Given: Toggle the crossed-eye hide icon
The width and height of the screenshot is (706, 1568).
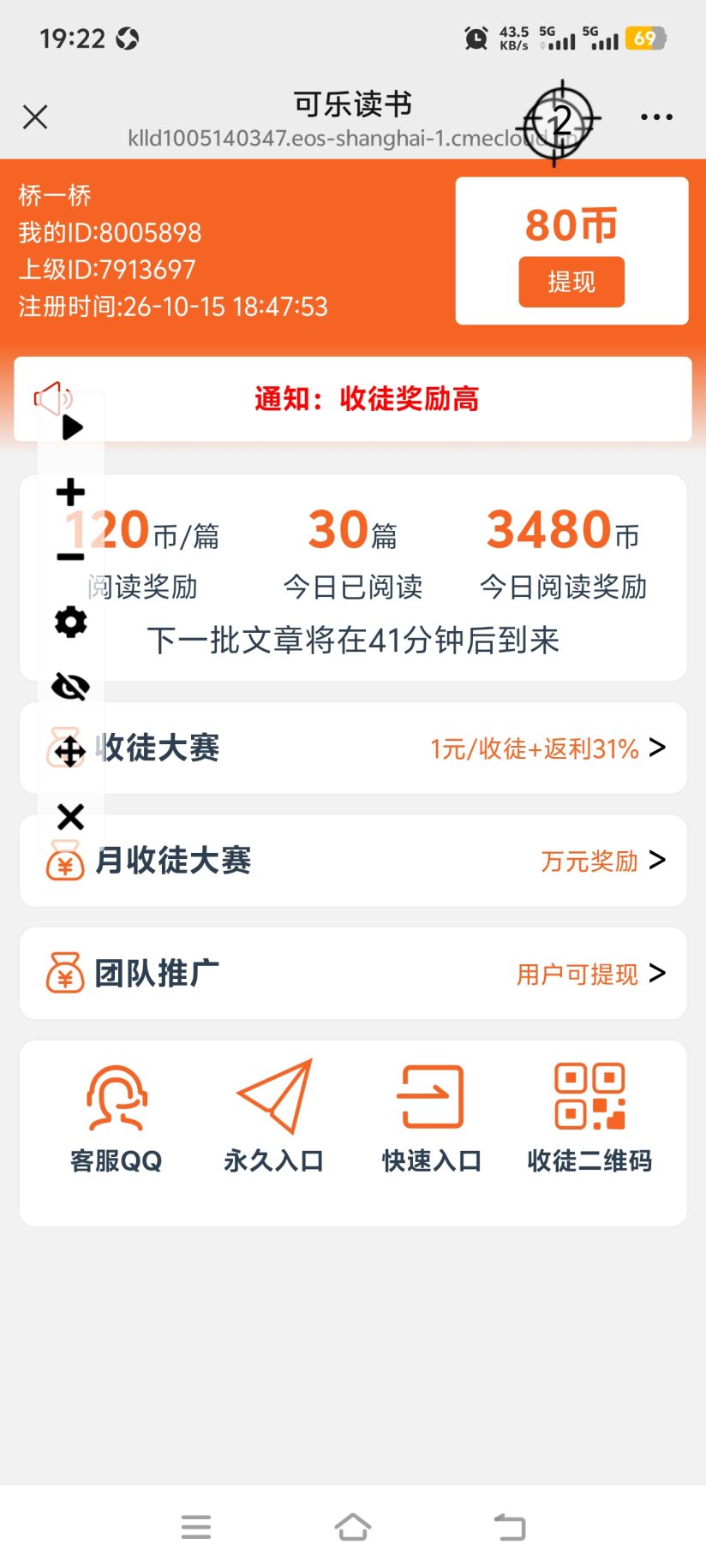Looking at the screenshot, I should click(x=70, y=687).
